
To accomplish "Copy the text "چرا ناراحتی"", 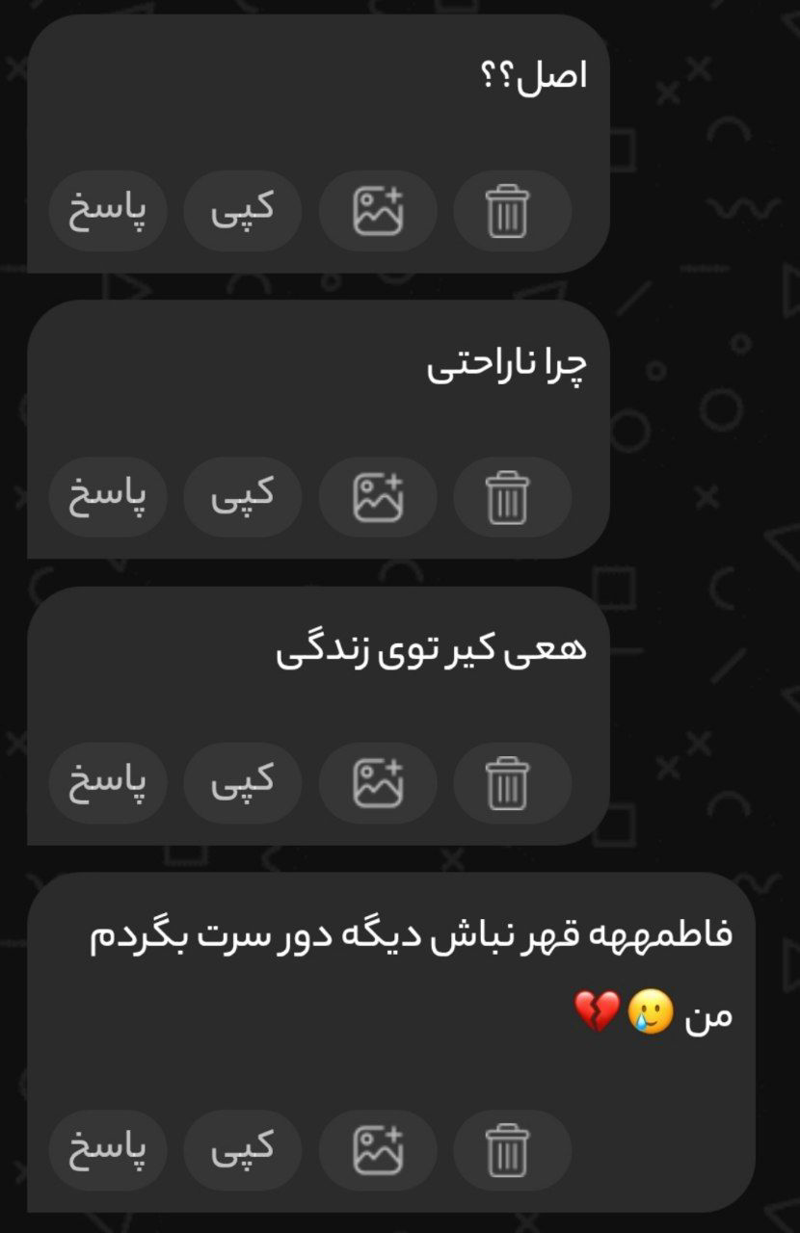I will click(x=242, y=497).
